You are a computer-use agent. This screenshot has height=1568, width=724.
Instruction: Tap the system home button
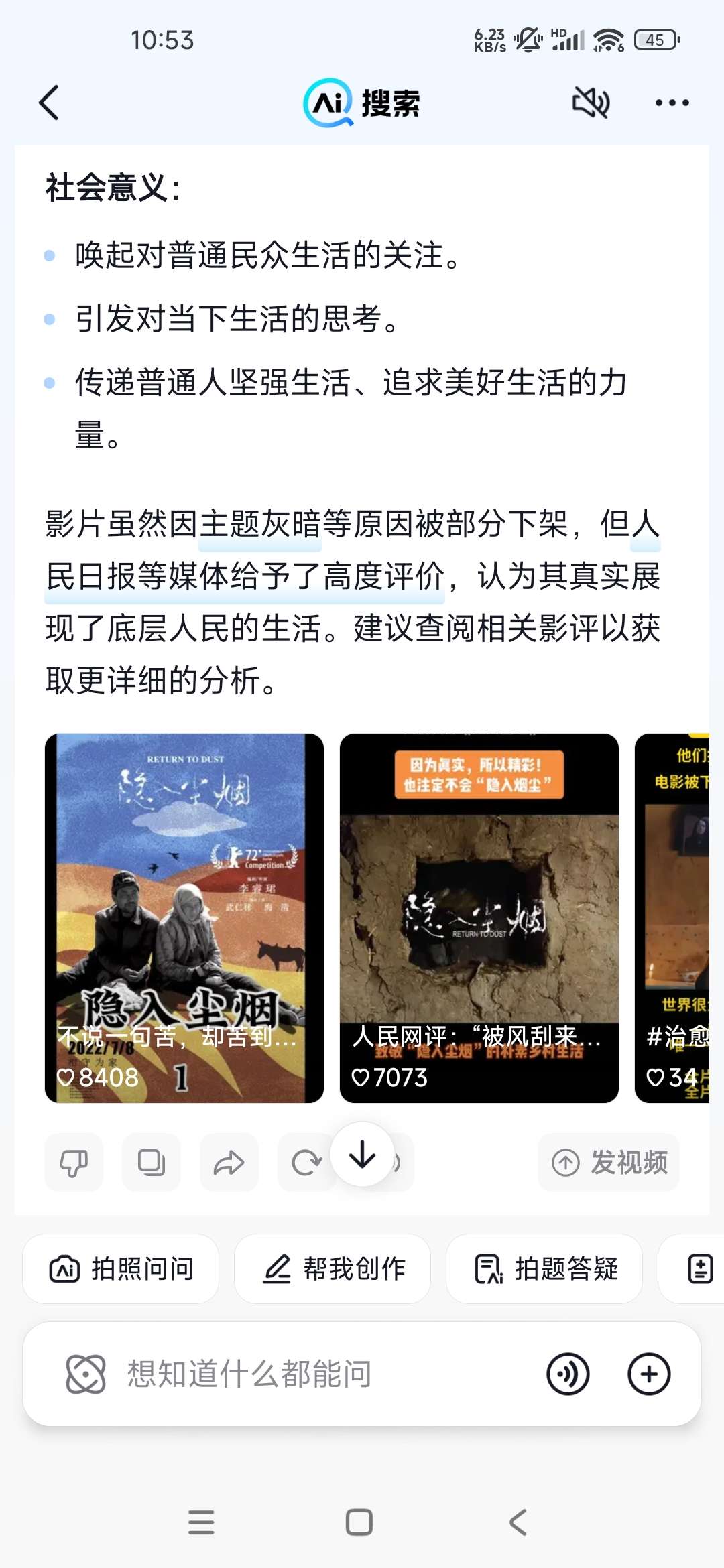coord(359,1522)
